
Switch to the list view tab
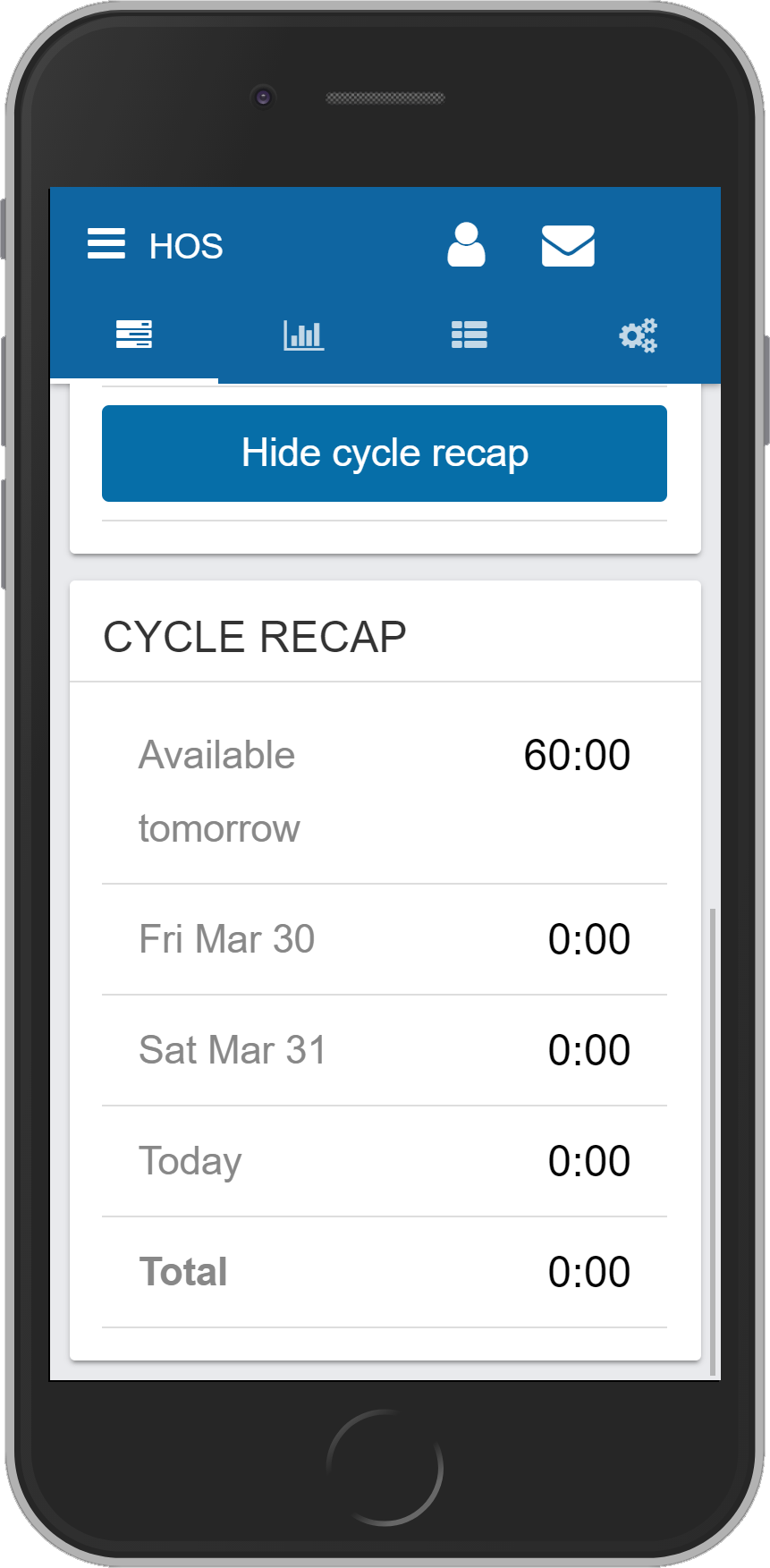470,335
